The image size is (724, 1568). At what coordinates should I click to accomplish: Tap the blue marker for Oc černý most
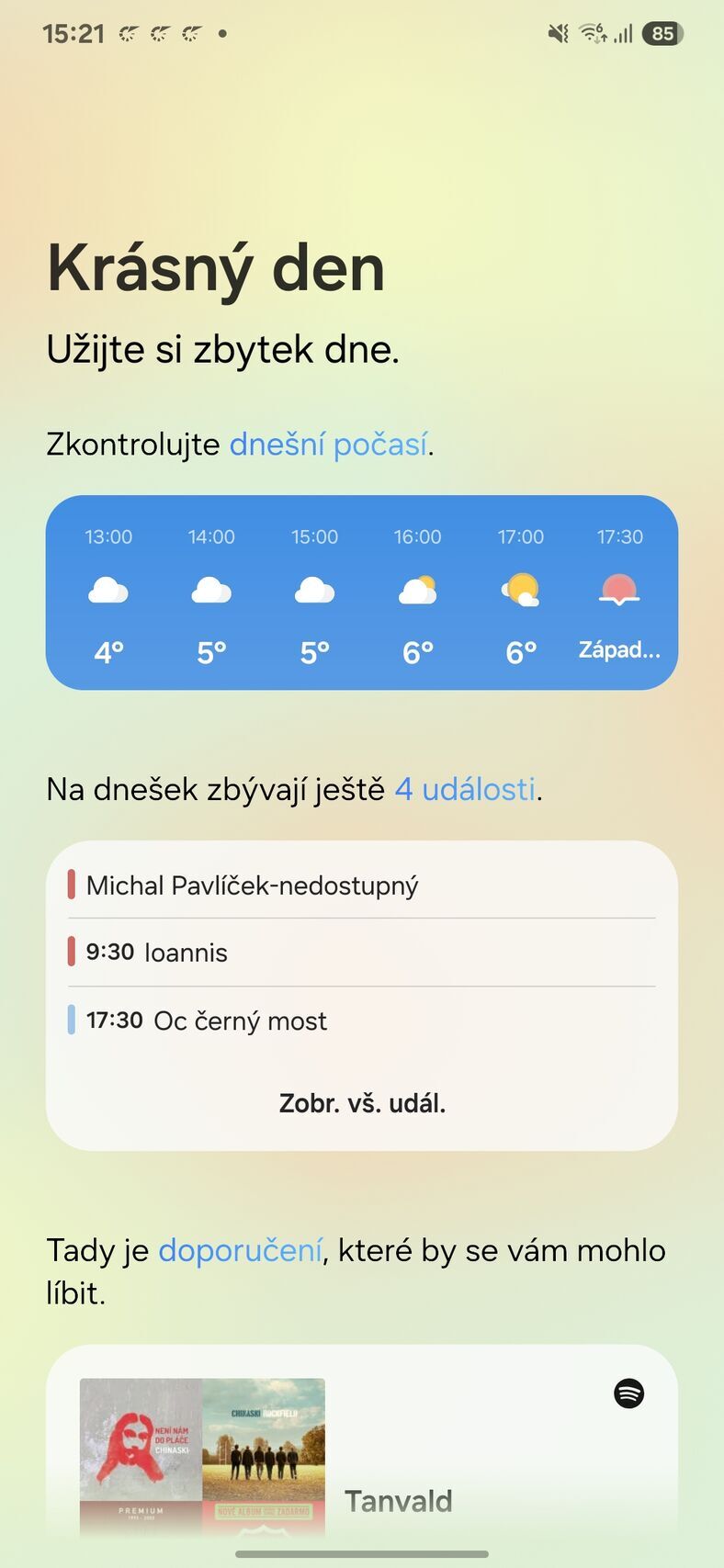click(73, 1021)
